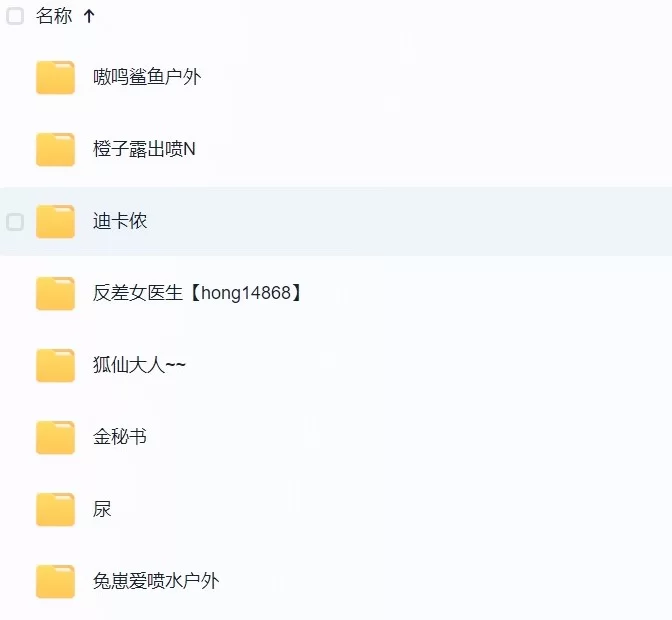Check the box next to the 迪卡侬 folder

(x=15, y=221)
